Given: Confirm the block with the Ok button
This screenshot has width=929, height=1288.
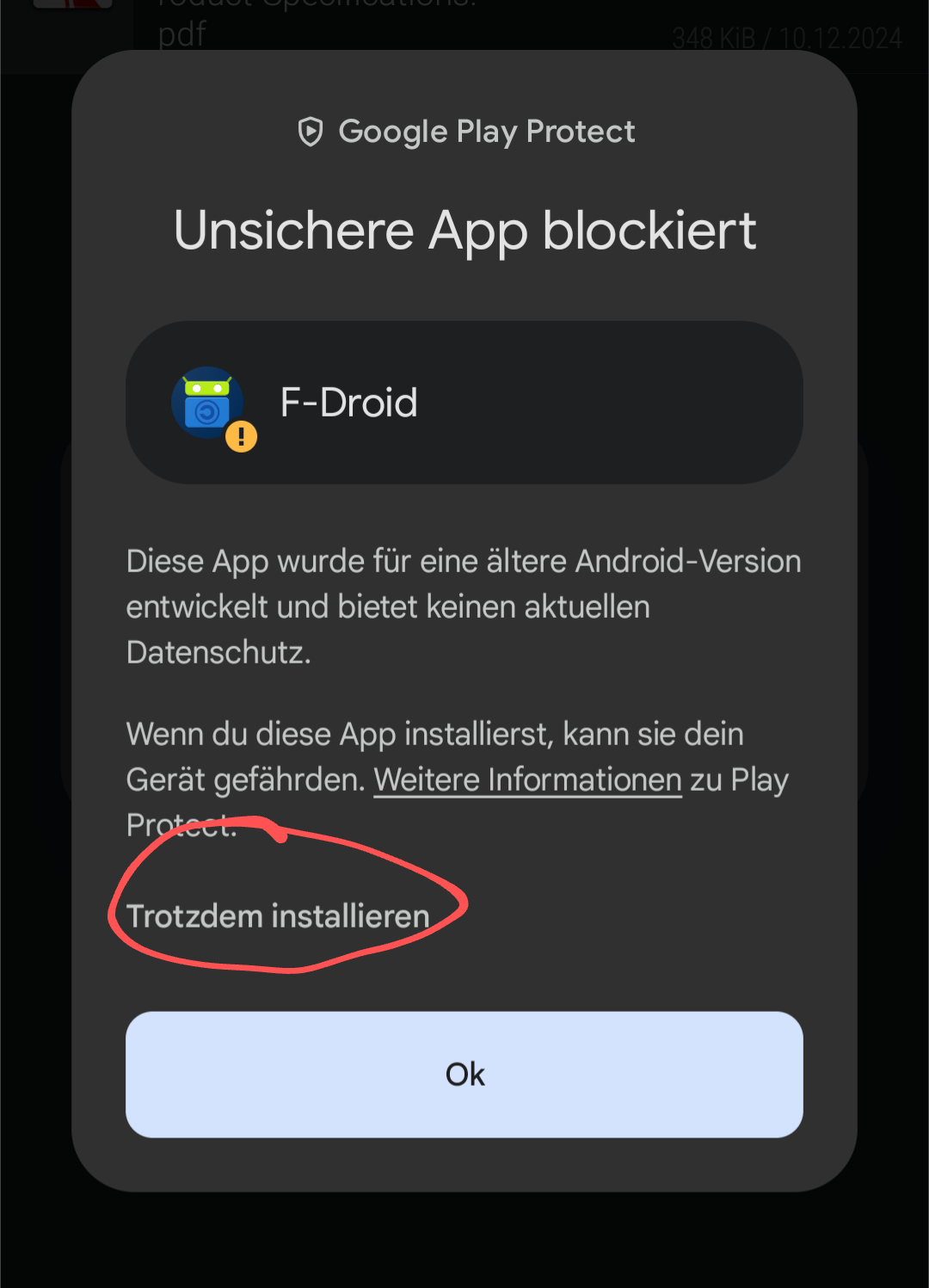Looking at the screenshot, I should tap(464, 1074).
